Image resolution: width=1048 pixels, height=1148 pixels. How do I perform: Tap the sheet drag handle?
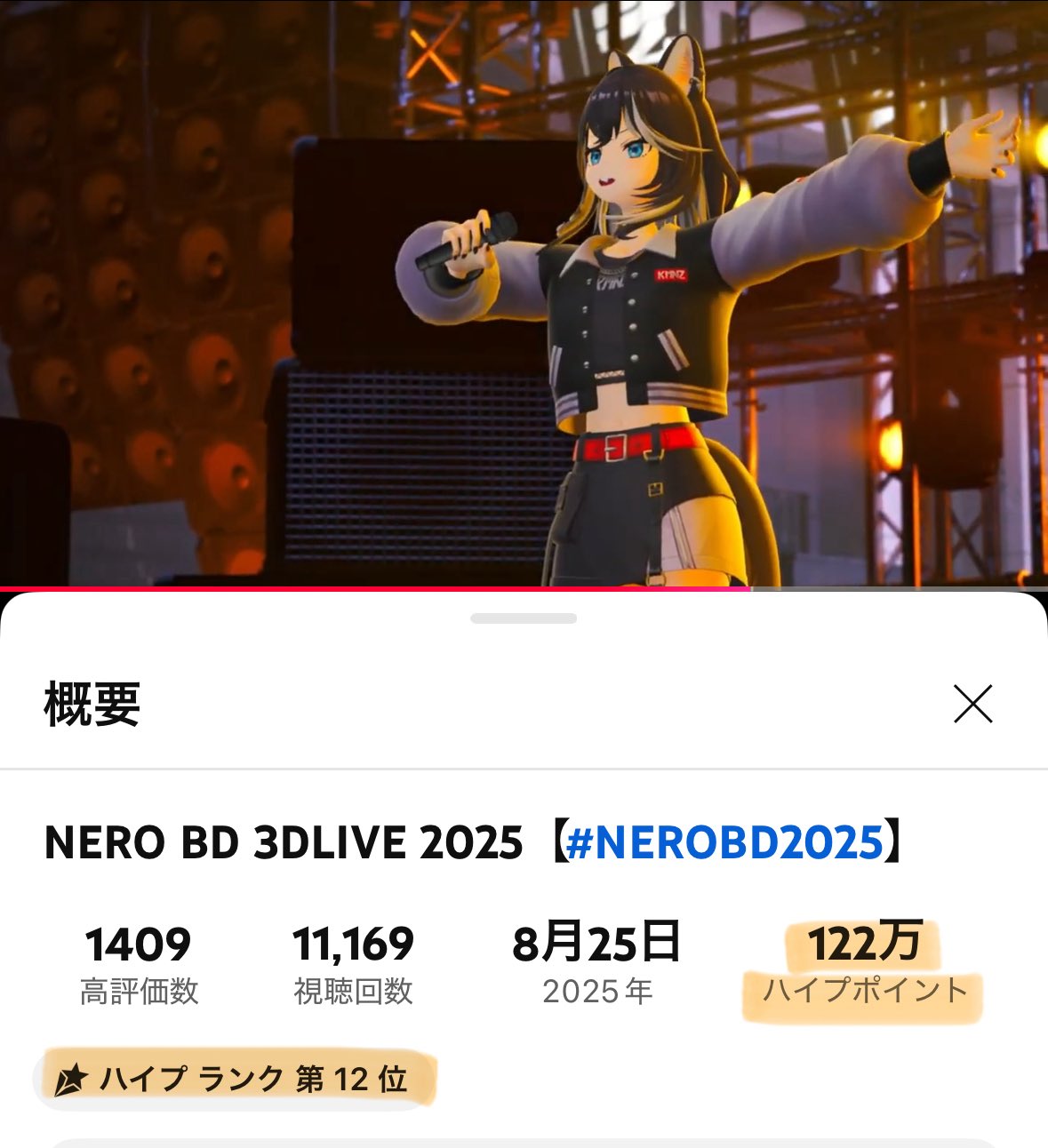(x=524, y=618)
